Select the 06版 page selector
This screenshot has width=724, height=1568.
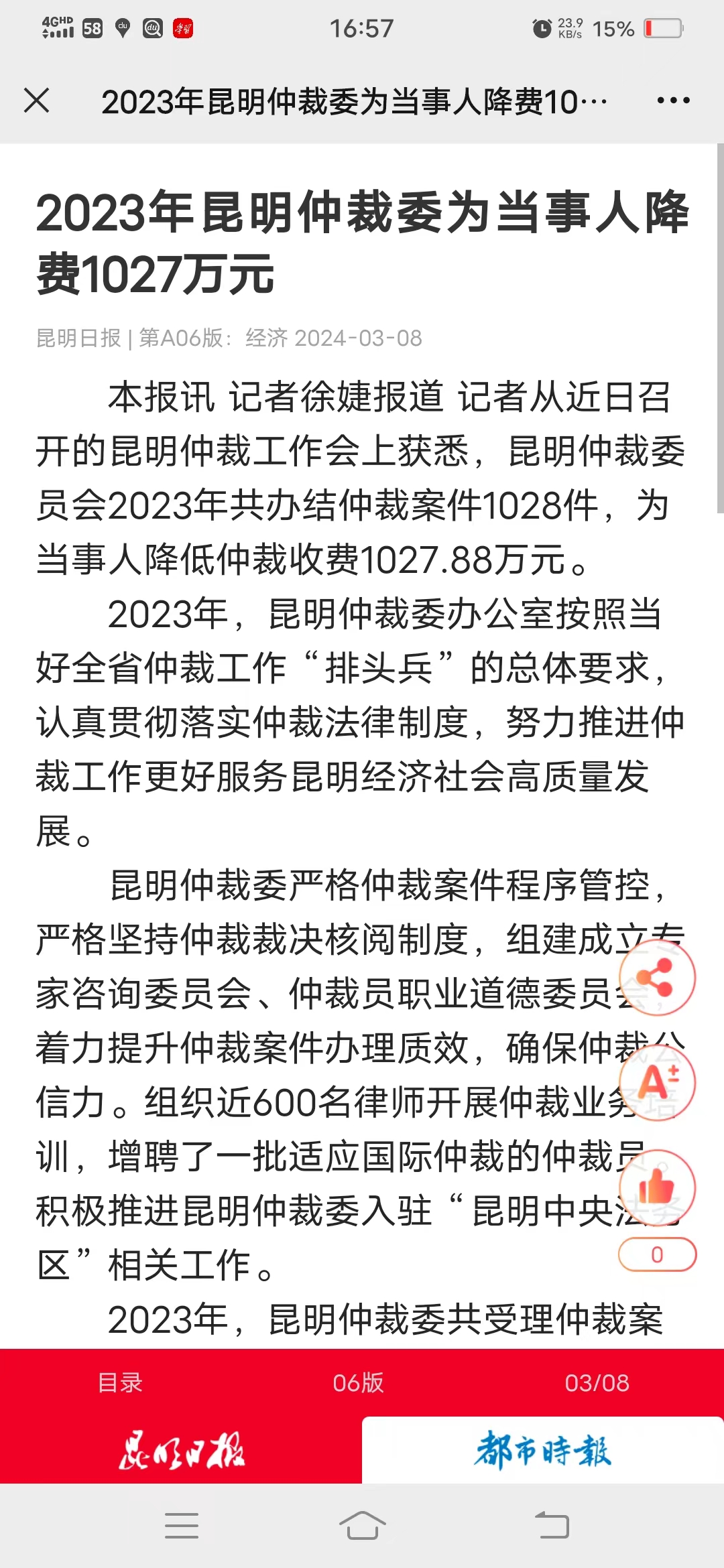point(359,1382)
